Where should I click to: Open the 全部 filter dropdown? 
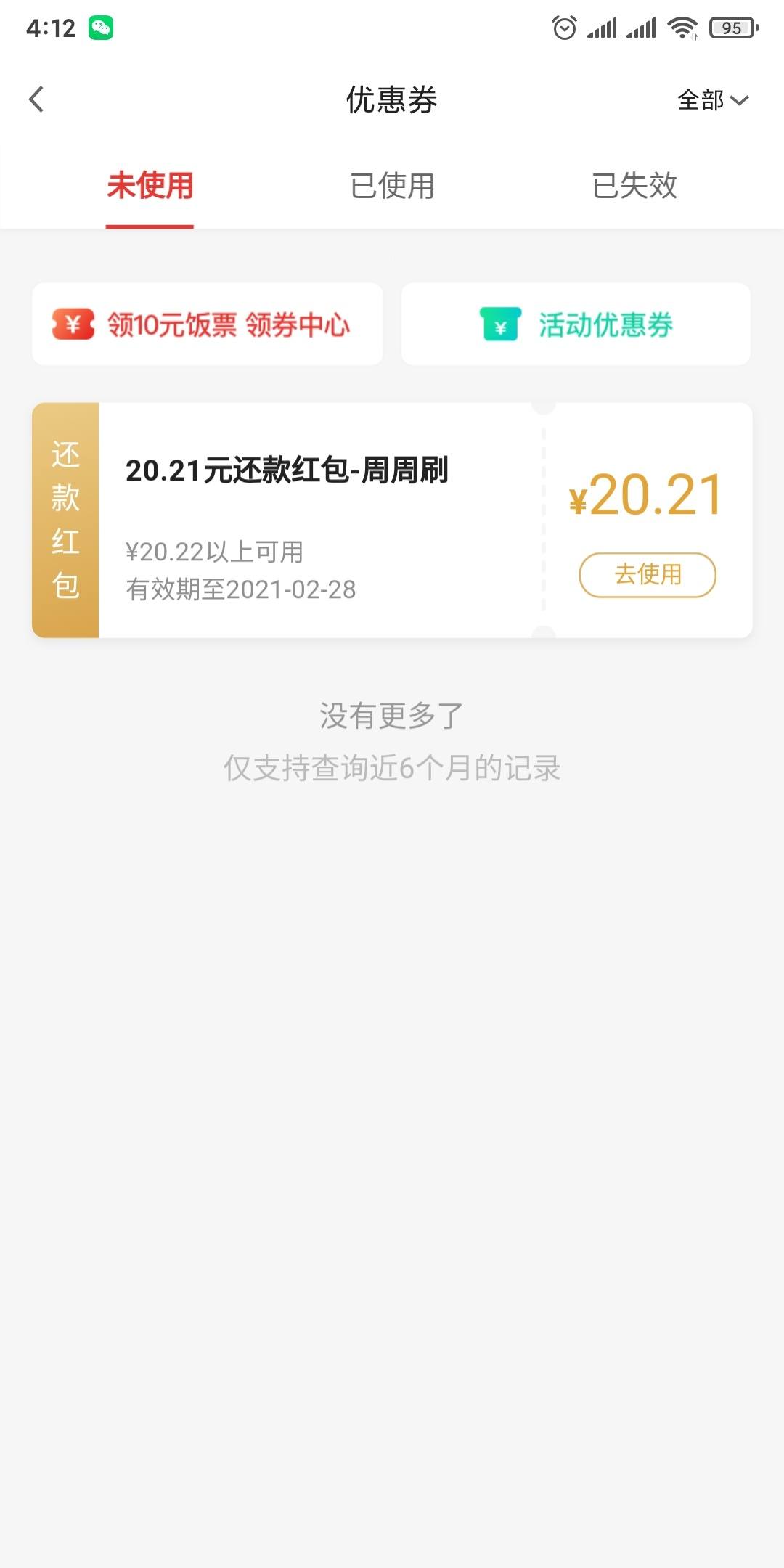point(713,99)
